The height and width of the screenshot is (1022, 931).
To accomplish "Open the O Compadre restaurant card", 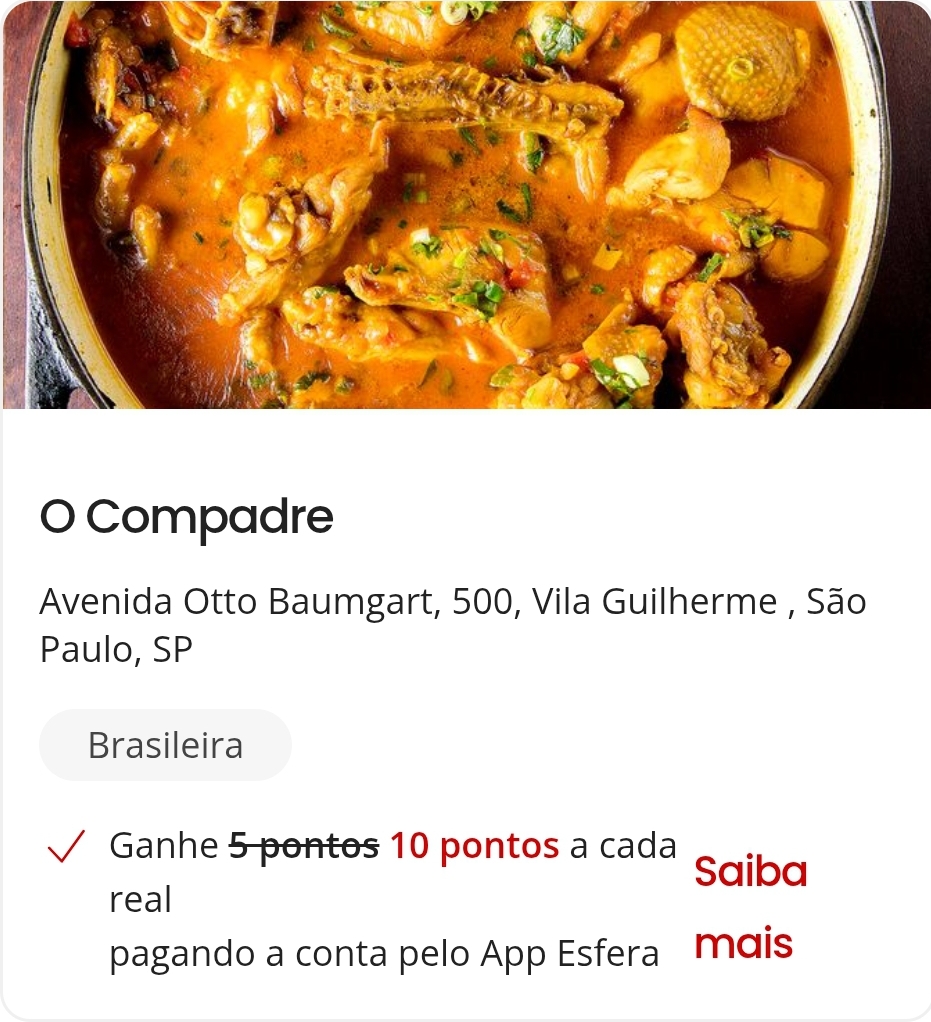I will (x=186, y=517).
